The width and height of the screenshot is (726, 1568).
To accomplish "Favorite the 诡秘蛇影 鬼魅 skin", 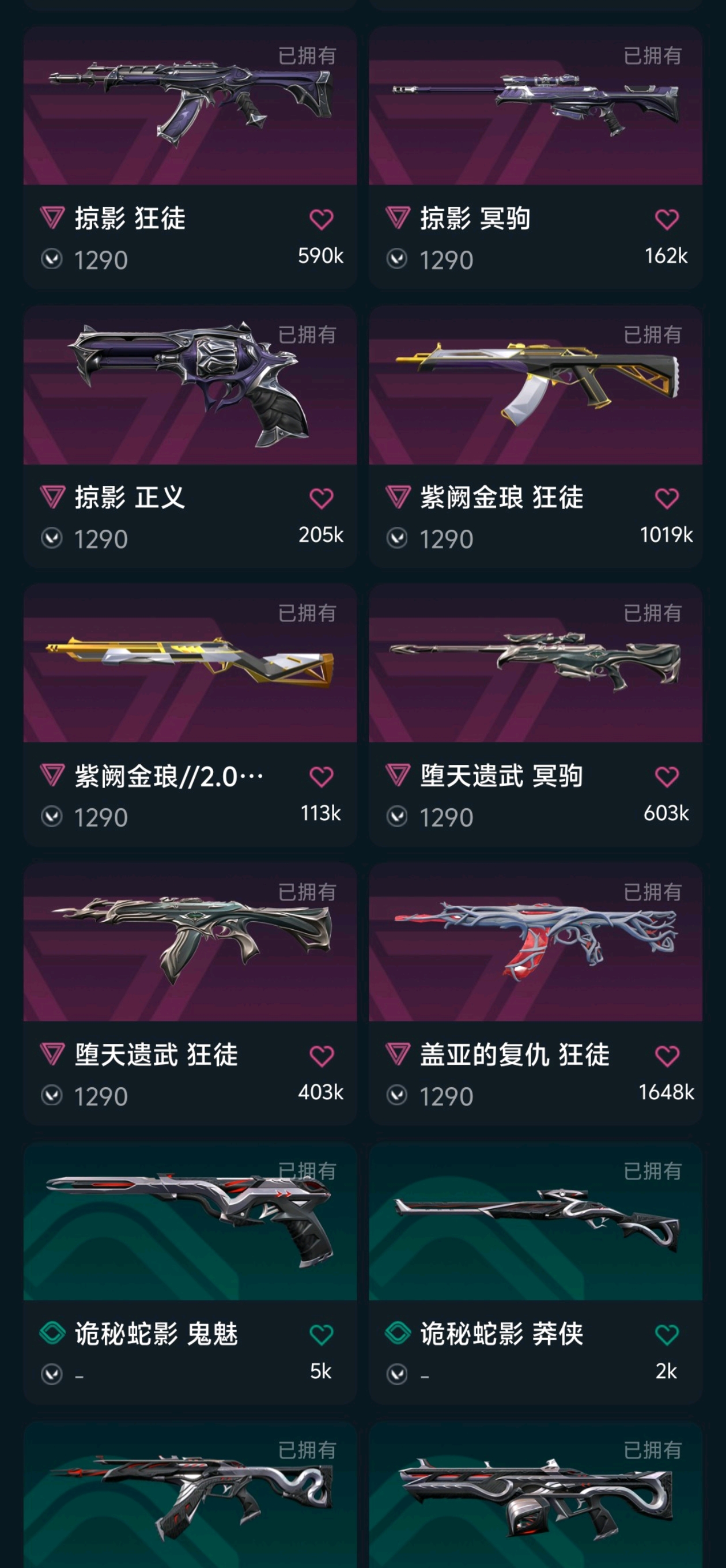I will [322, 1335].
